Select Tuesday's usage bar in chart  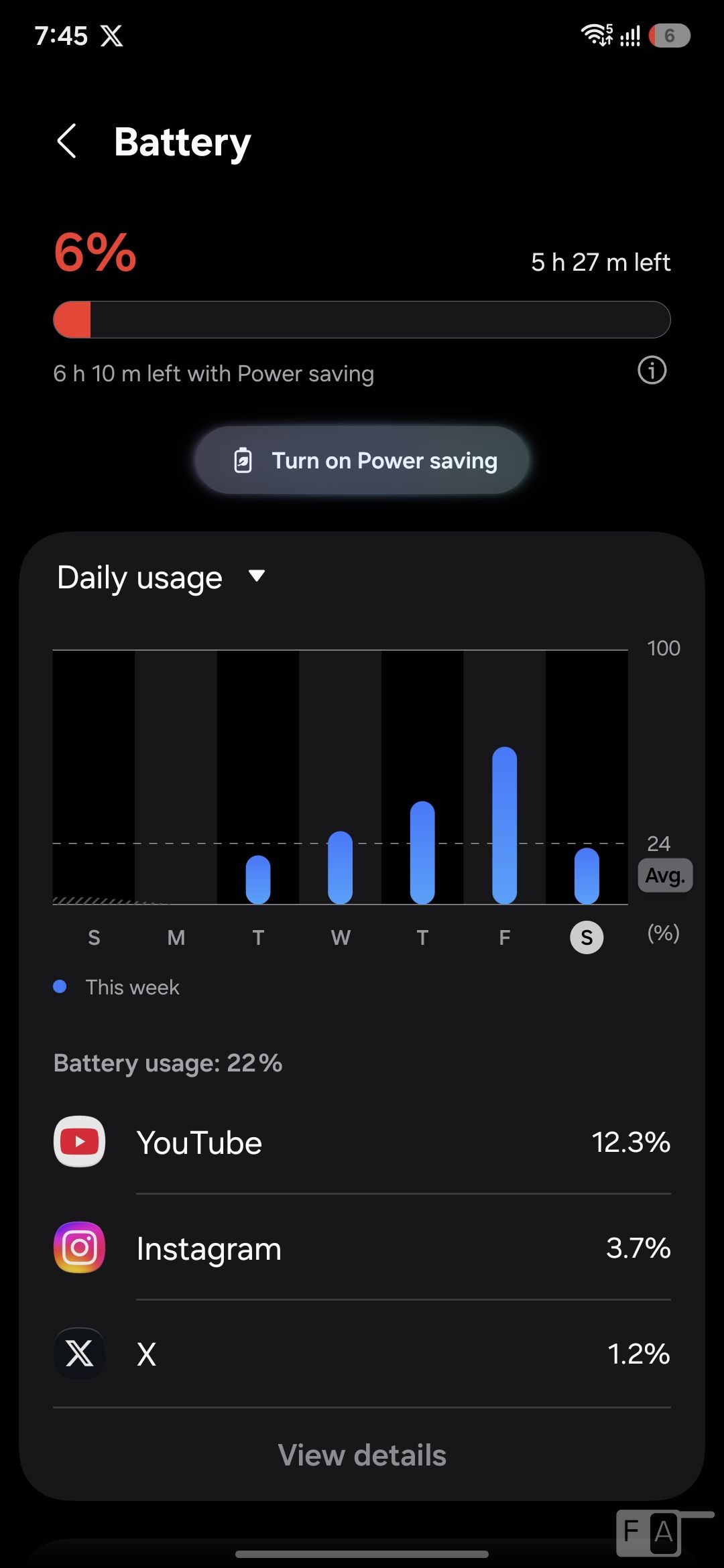(258, 879)
